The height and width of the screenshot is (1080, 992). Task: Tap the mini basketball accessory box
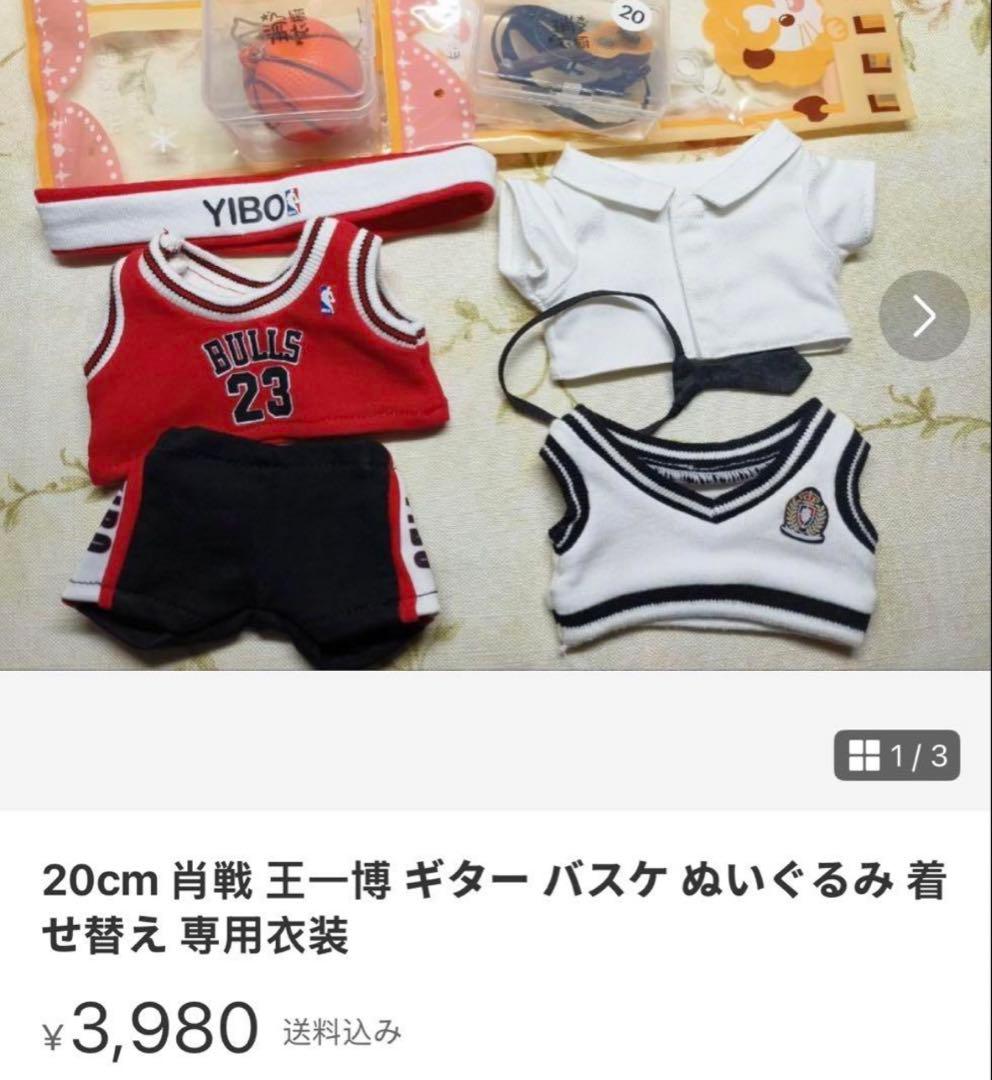tap(290, 70)
